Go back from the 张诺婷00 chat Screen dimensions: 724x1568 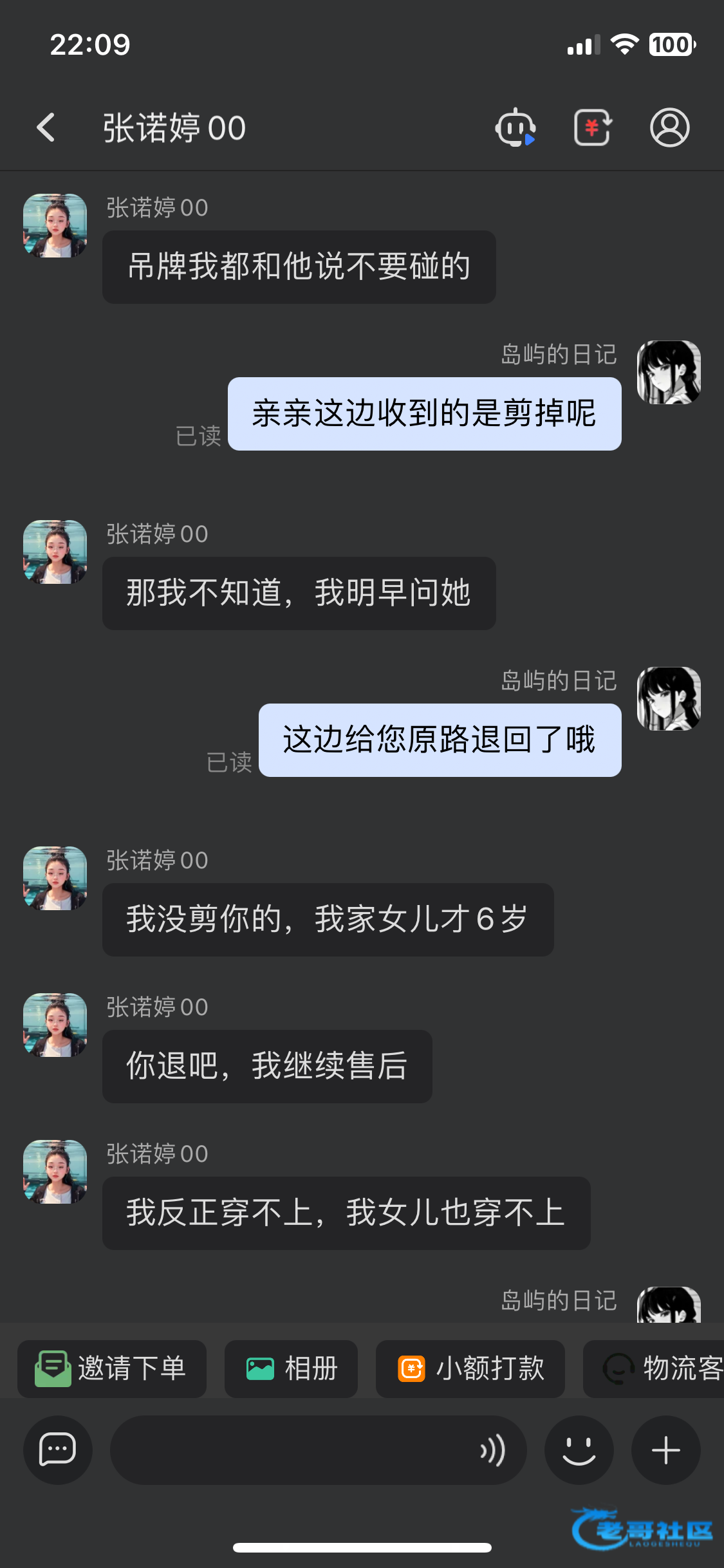click(46, 127)
